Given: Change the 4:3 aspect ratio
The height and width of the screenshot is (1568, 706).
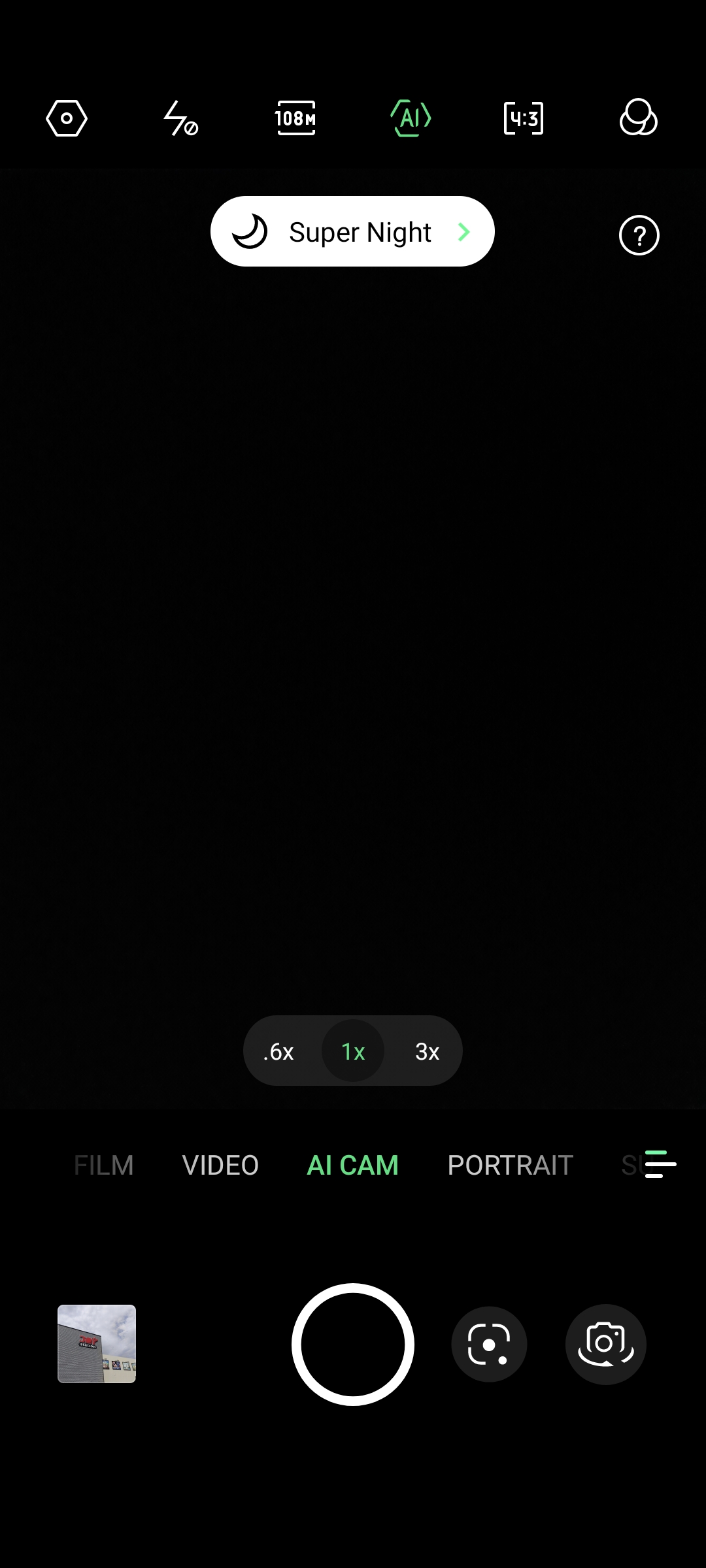Looking at the screenshot, I should coord(524,118).
